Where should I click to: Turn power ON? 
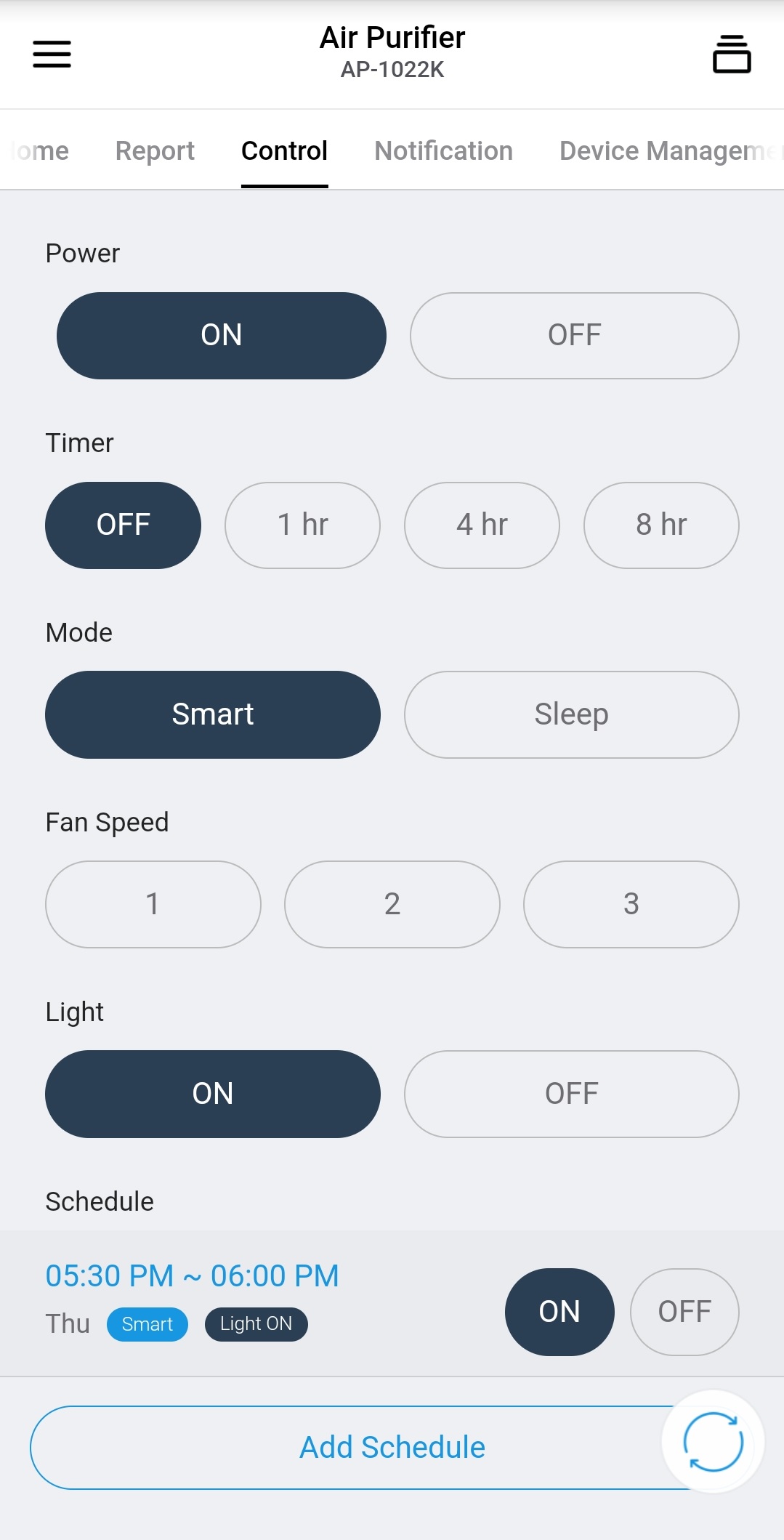[221, 336]
